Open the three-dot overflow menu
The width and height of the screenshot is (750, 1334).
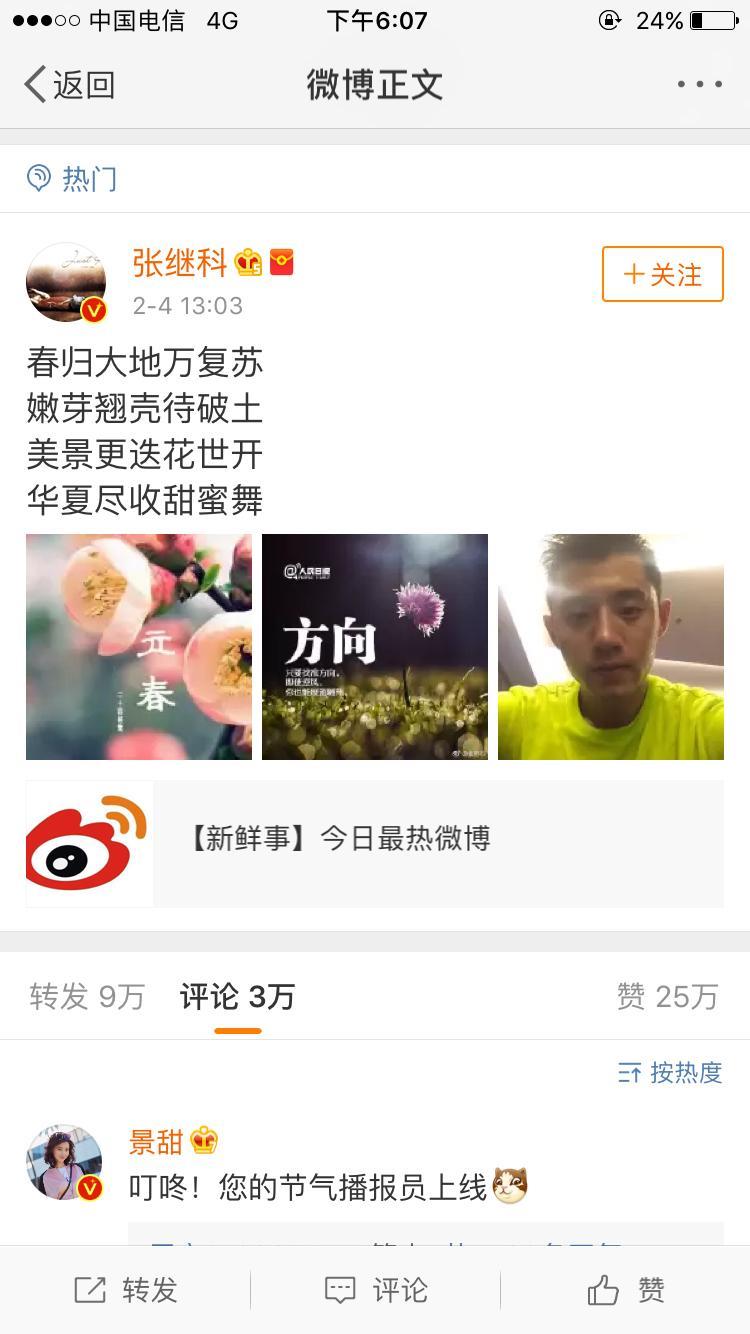(x=699, y=85)
